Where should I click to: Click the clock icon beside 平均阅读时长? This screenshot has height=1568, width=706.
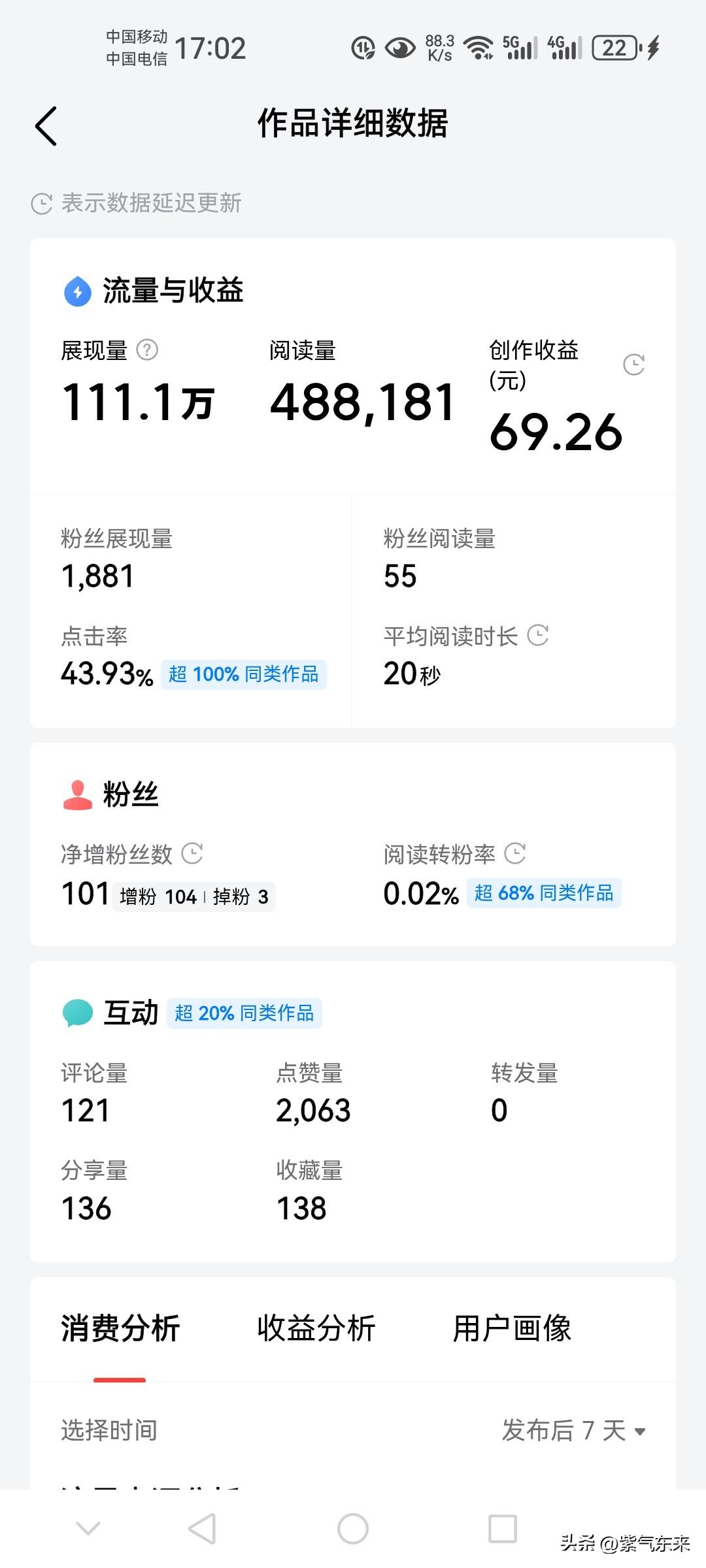tap(537, 635)
